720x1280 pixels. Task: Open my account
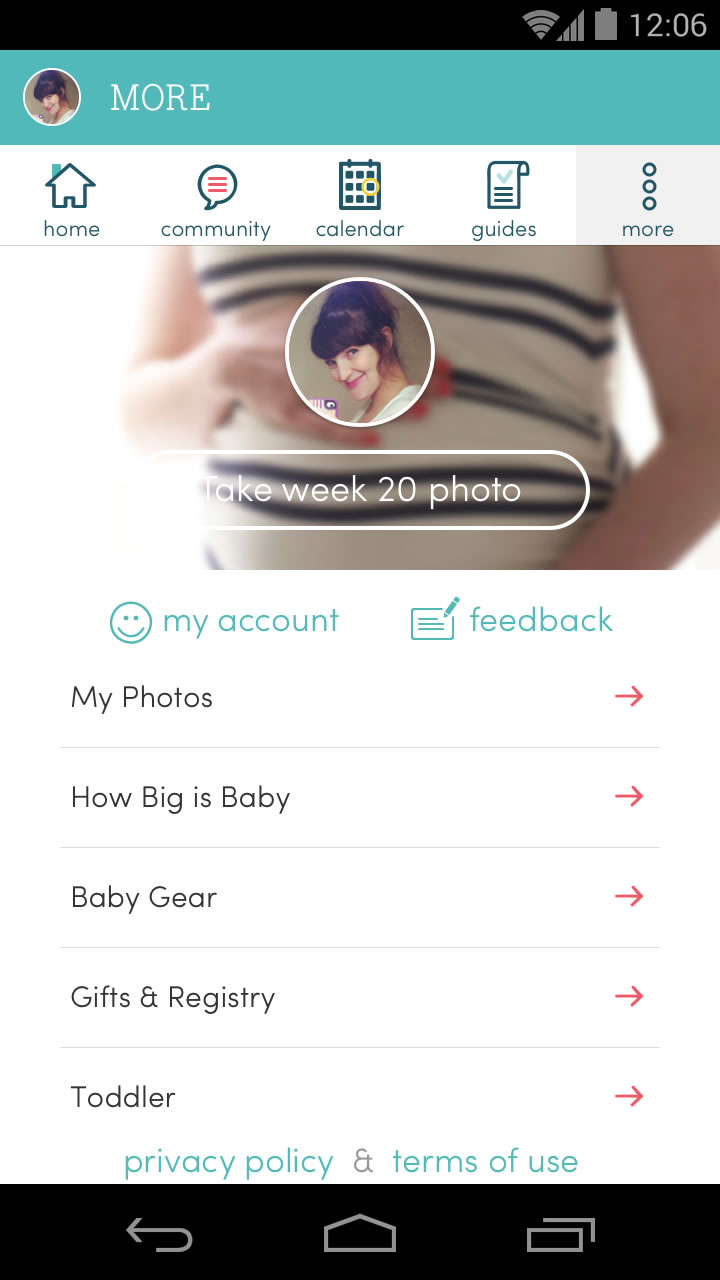225,621
